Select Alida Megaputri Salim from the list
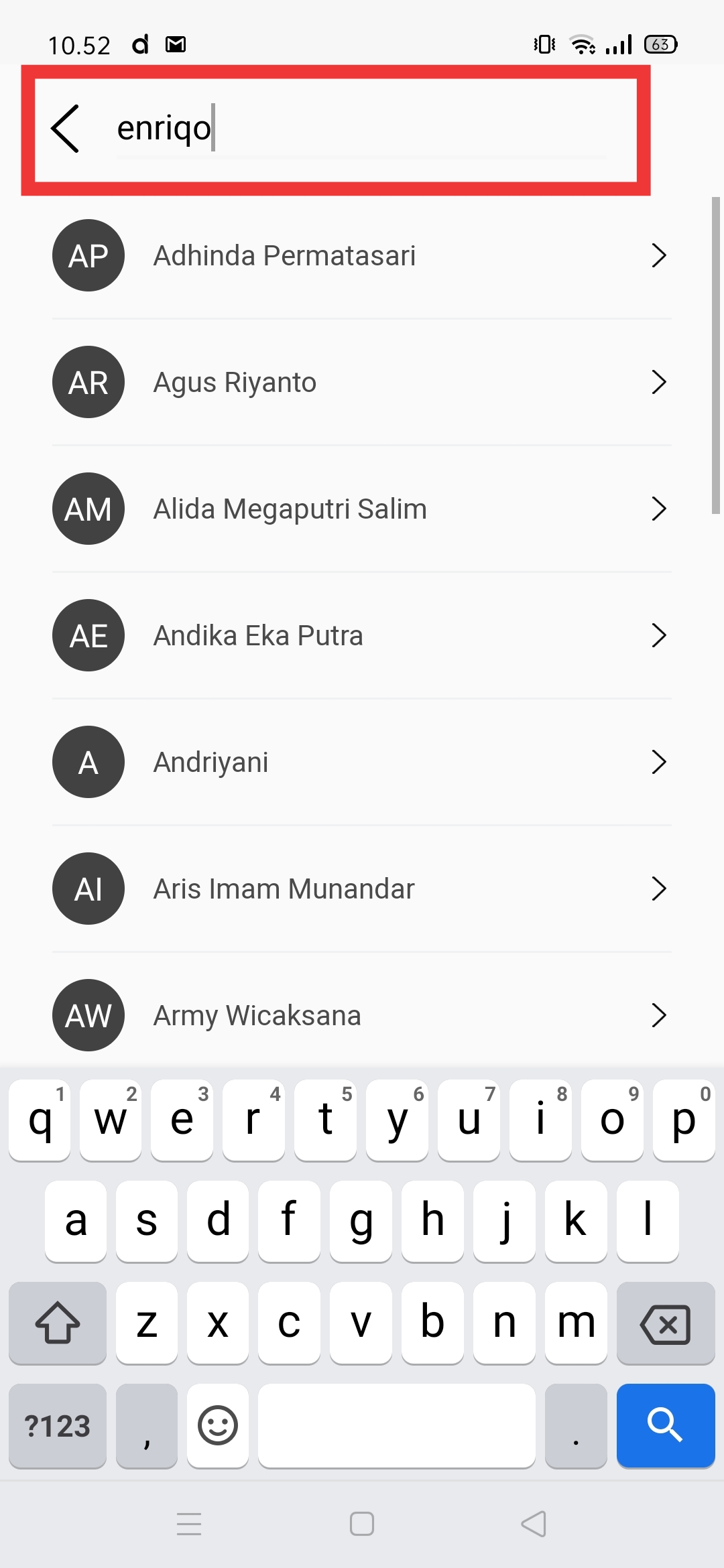 tap(362, 509)
